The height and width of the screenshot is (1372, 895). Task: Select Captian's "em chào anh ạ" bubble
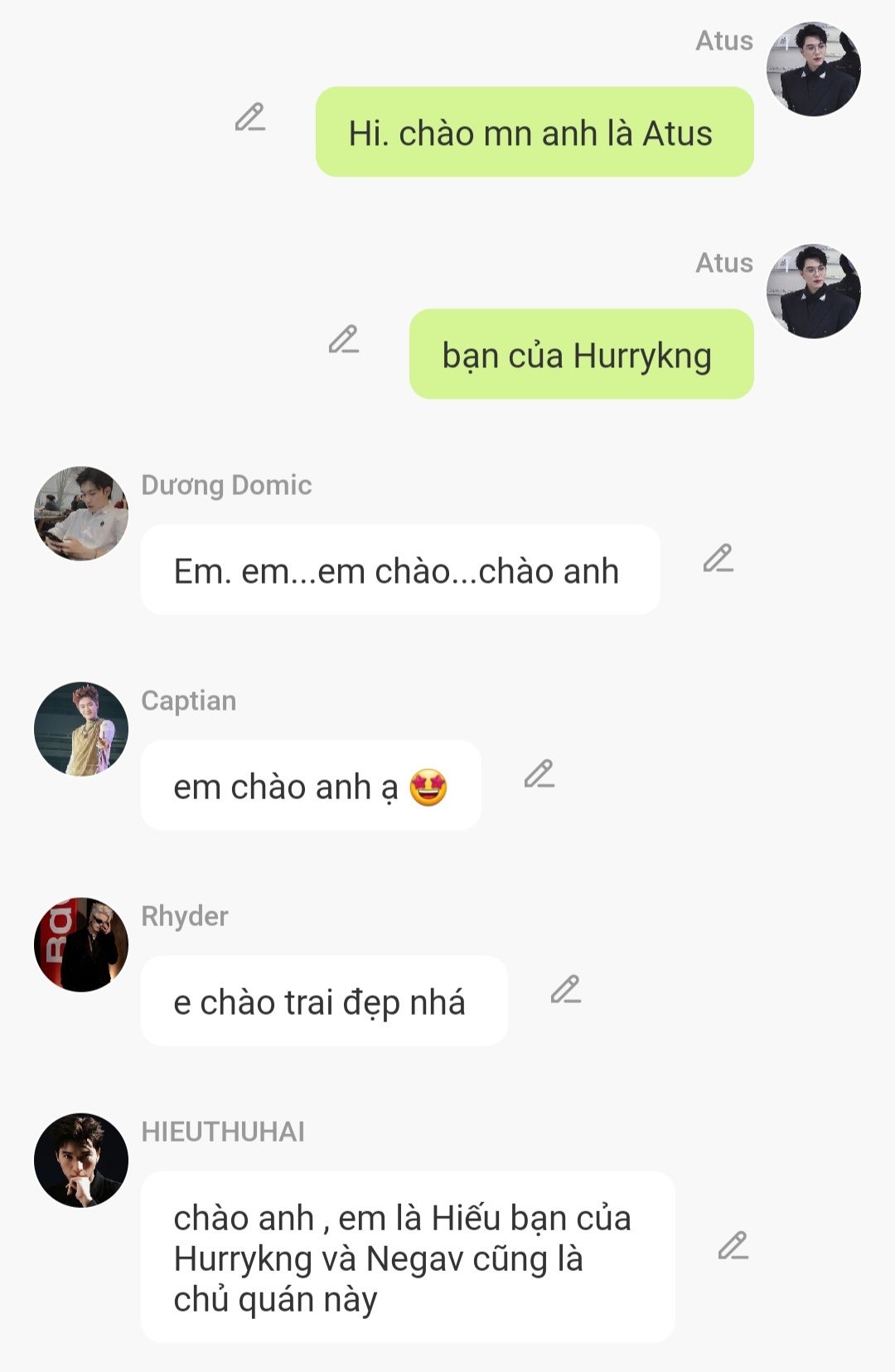(311, 786)
